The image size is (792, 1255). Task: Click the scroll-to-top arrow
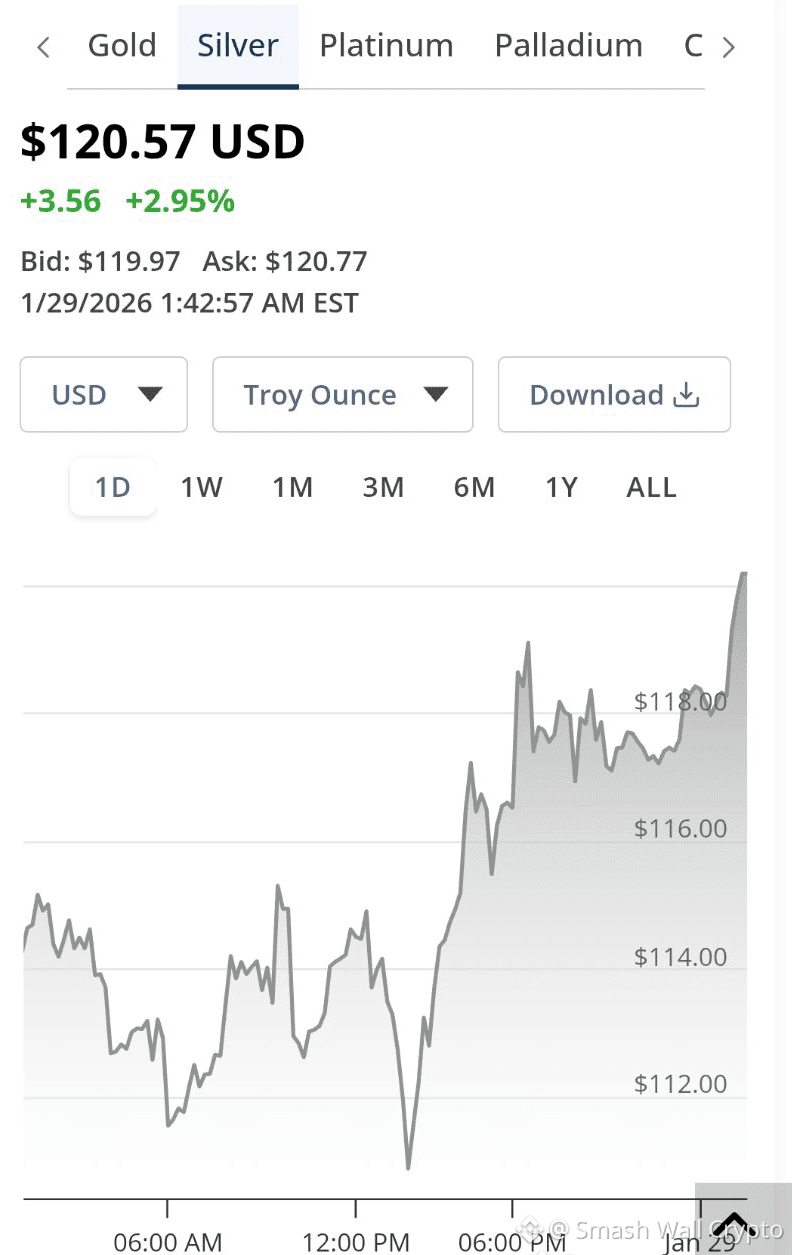736,1222
